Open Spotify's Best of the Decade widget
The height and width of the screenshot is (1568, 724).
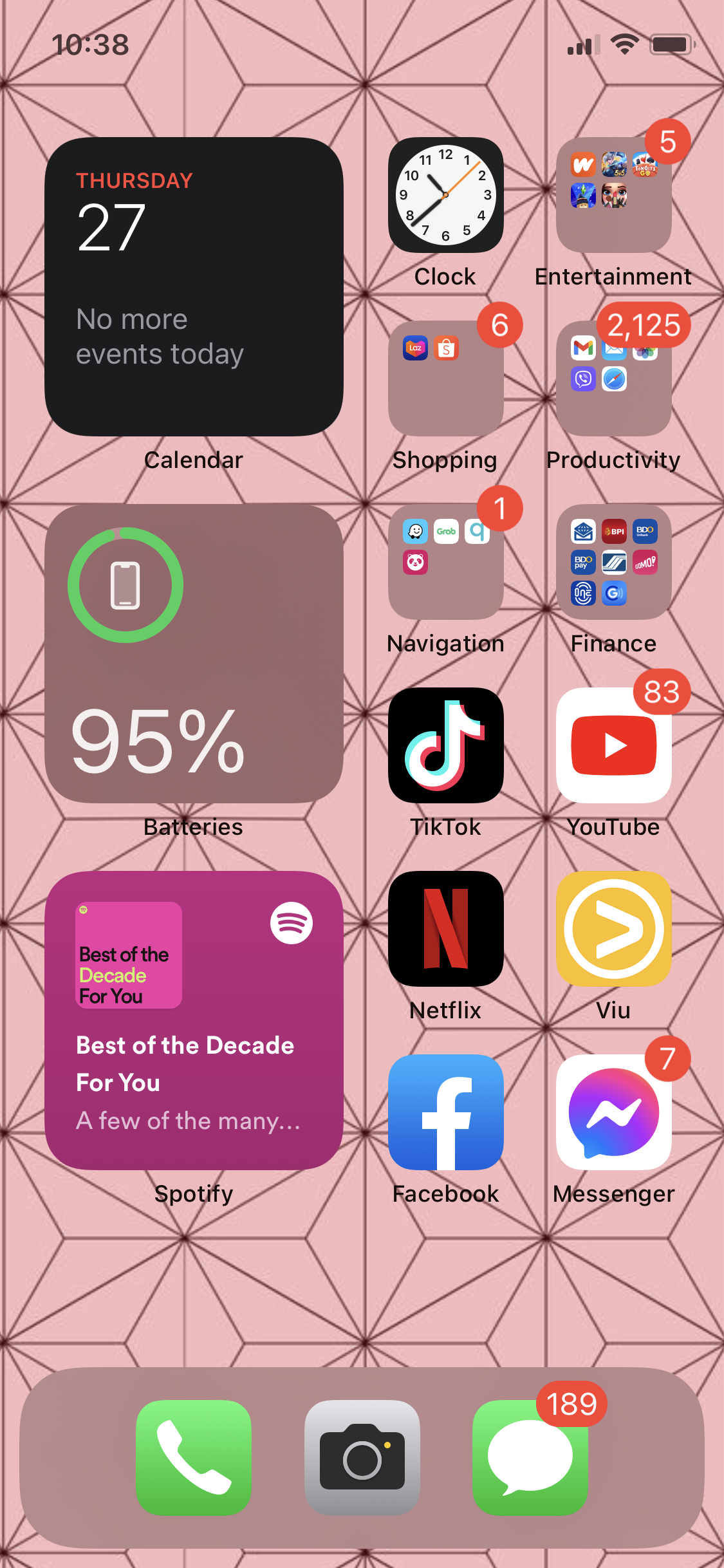(x=194, y=1020)
